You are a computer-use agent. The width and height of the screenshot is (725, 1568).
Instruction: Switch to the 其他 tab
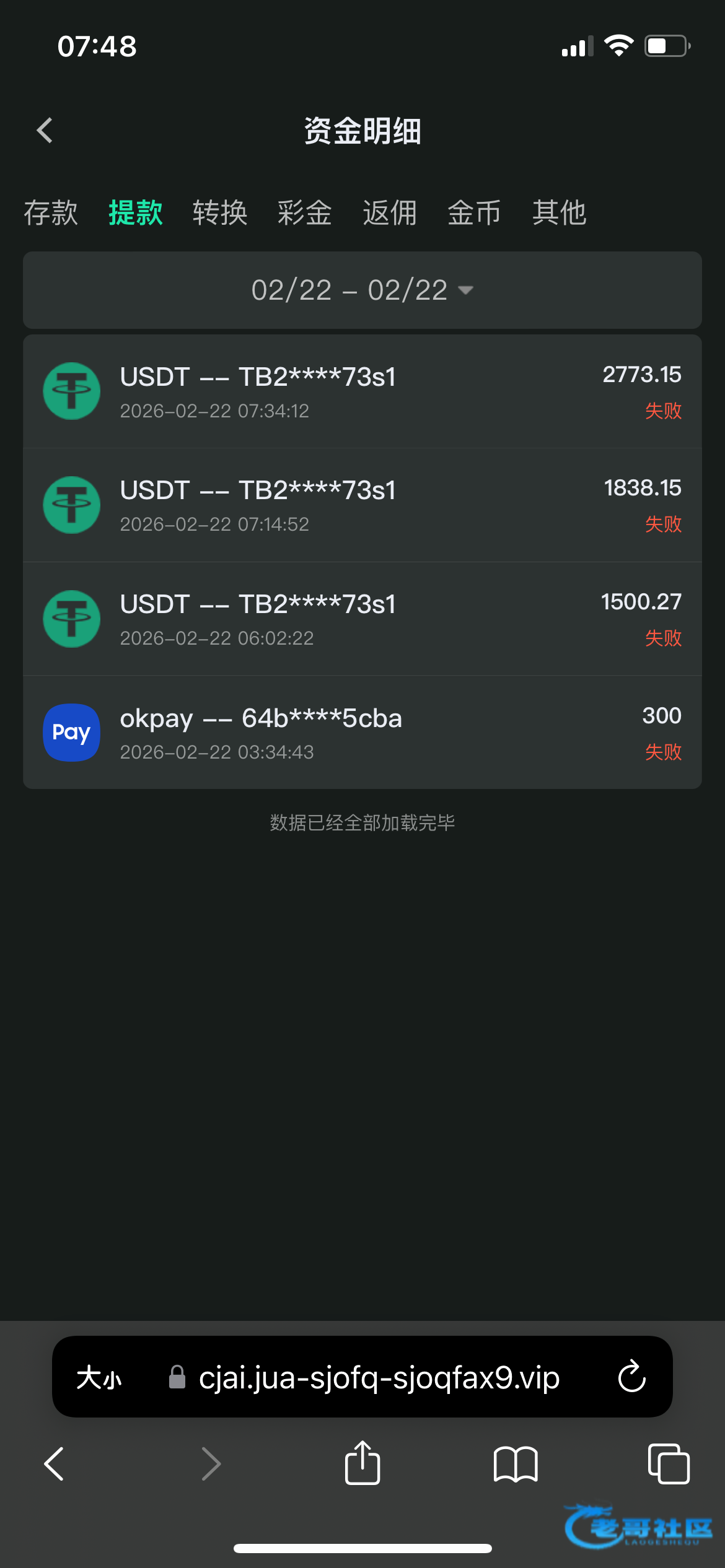559,213
